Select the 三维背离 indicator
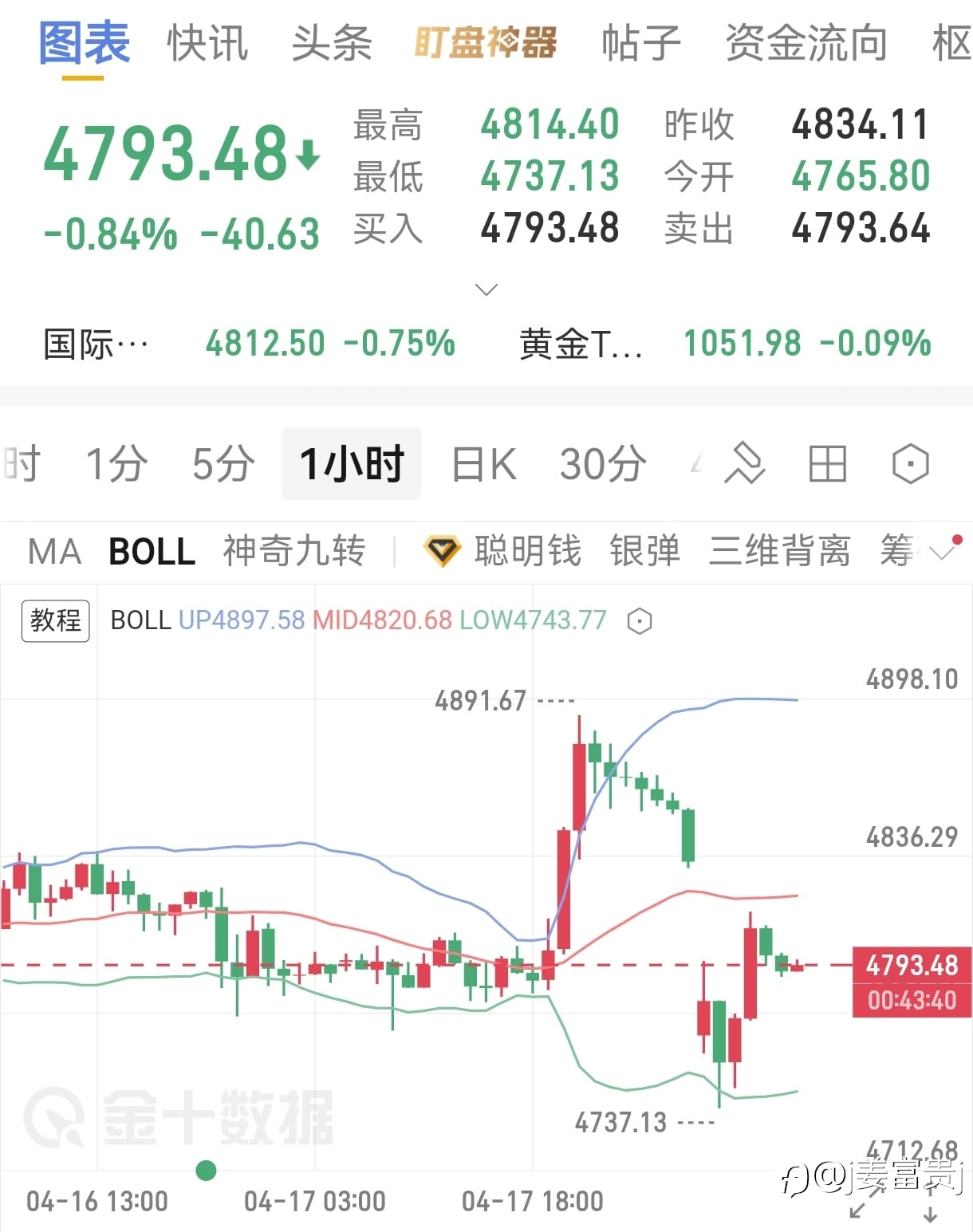Image resolution: width=973 pixels, height=1232 pixels. 780,551
